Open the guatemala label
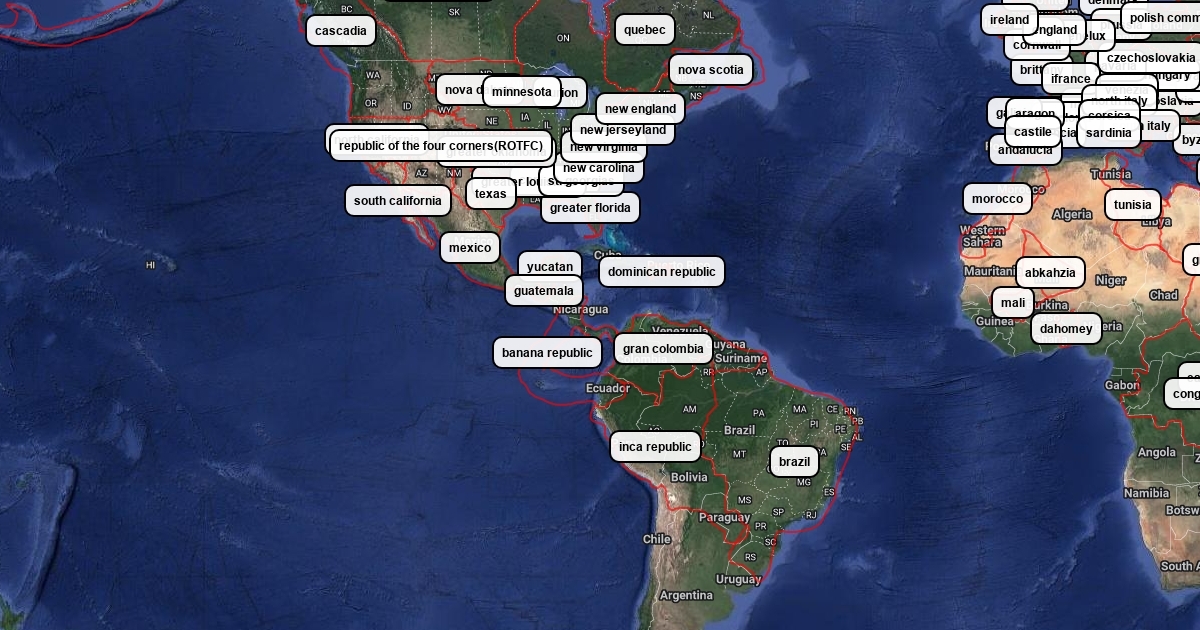Image resolution: width=1200 pixels, height=630 pixels. (x=544, y=291)
